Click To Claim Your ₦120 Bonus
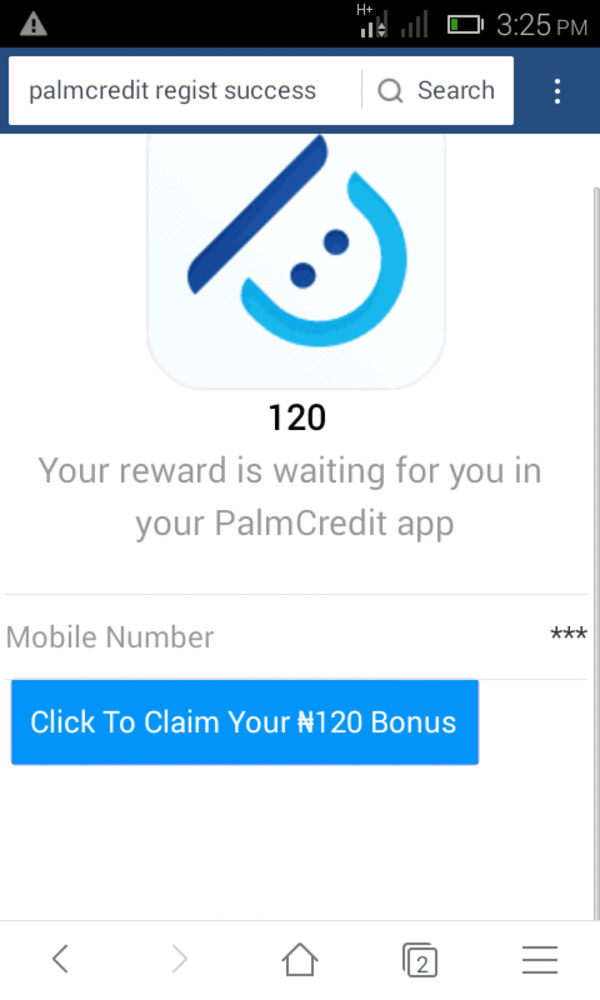Viewport: 600px width, 1000px height. (x=244, y=722)
